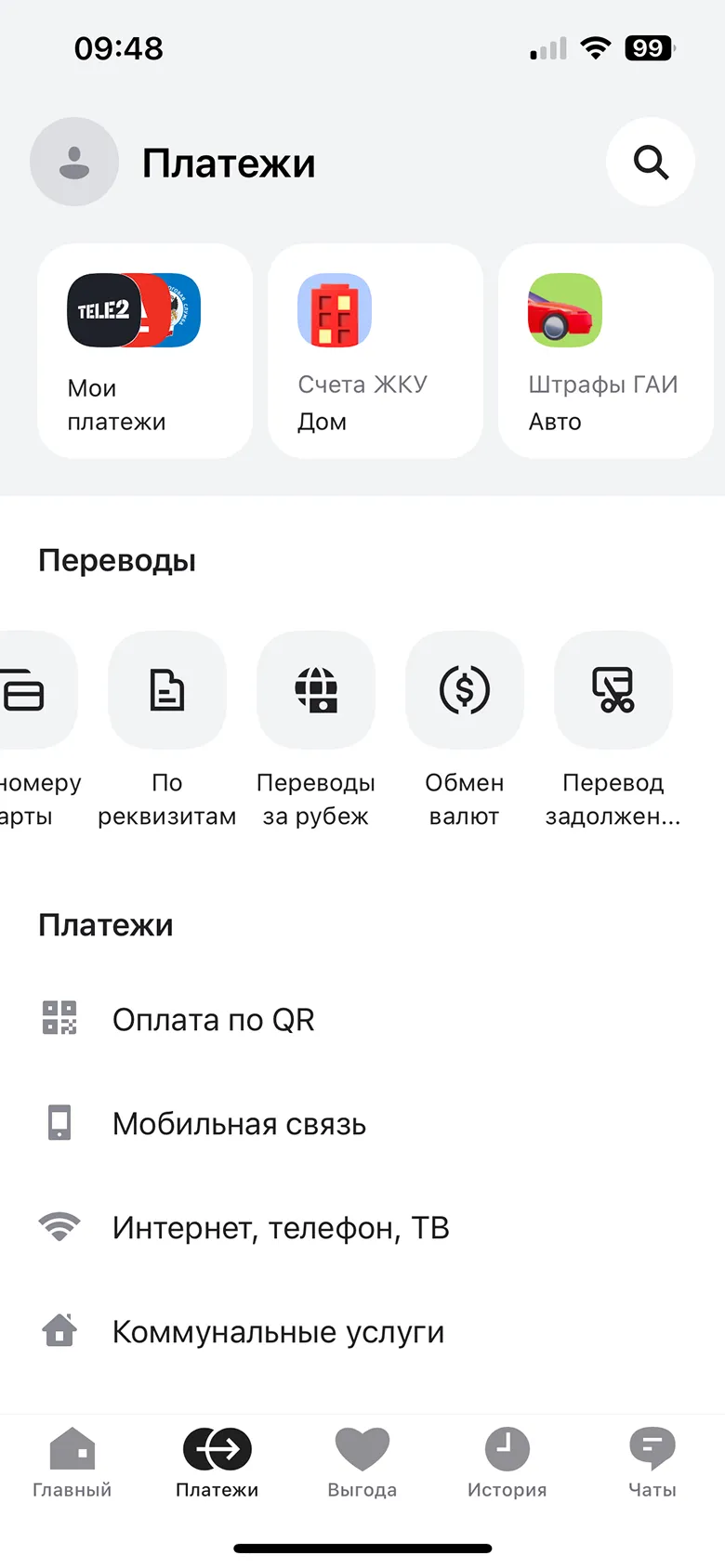
Task: Switch to the Чаты tab
Action: click(652, 1462)
